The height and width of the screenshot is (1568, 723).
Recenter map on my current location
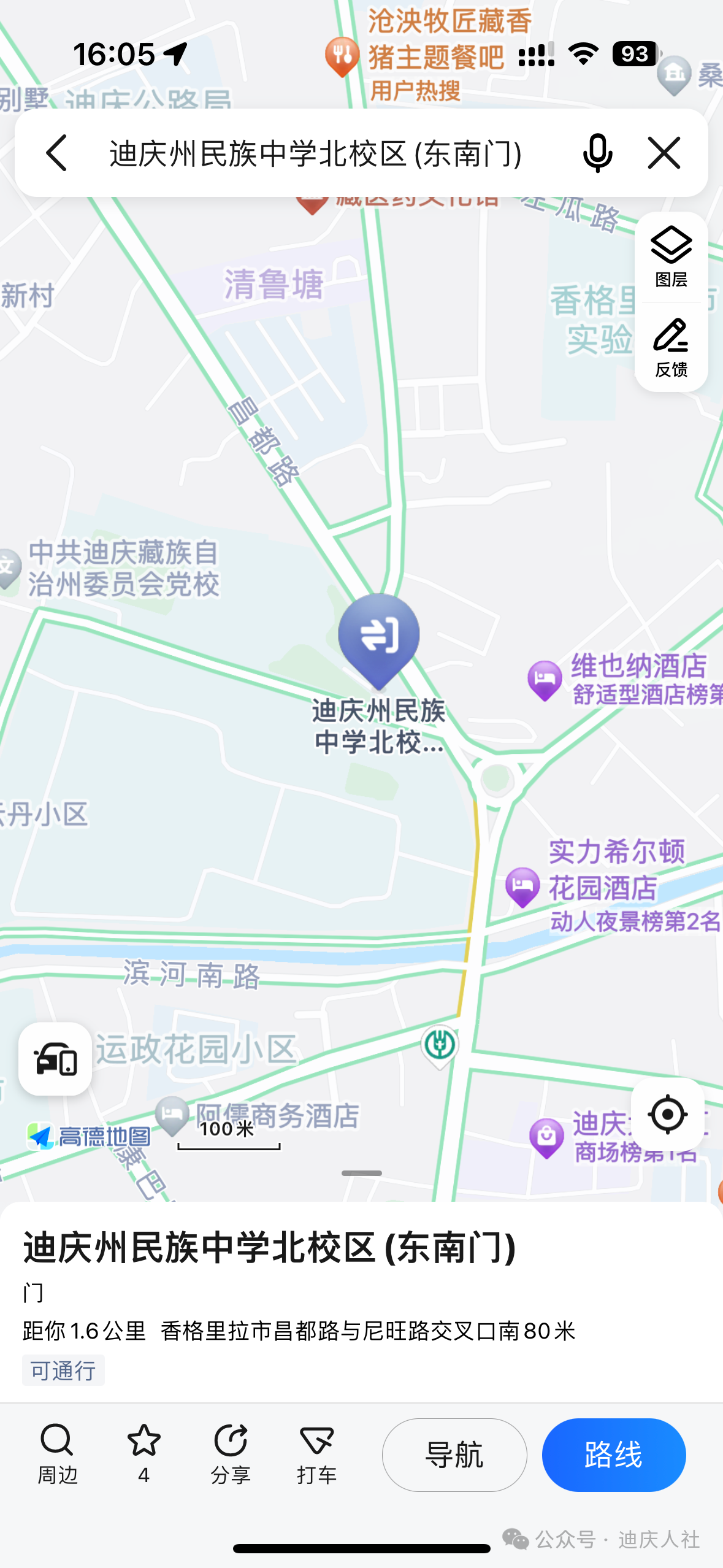click(x=667, y=1114)
